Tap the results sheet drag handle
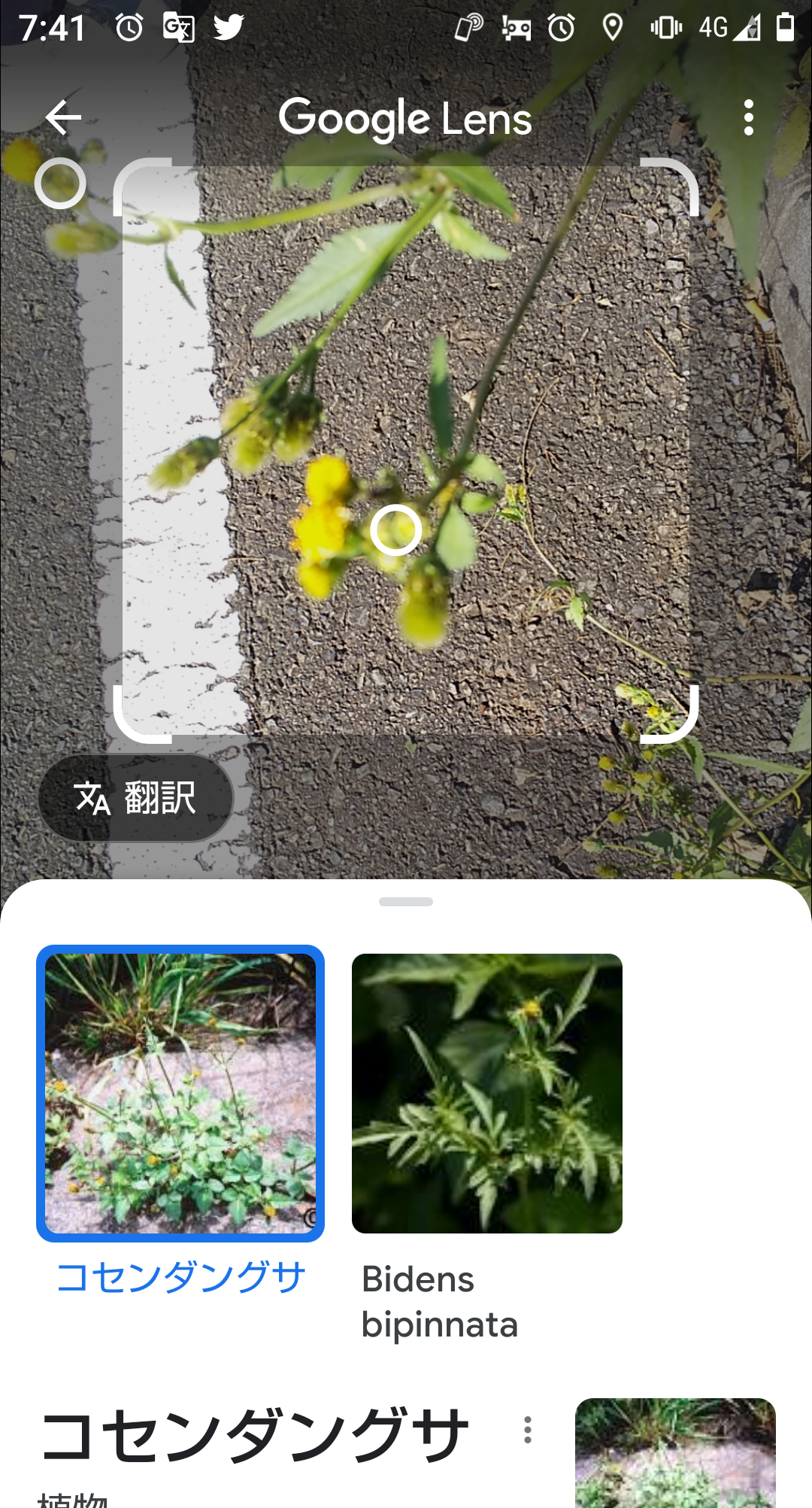This screenshot has width=812, height=1508. 406,902
